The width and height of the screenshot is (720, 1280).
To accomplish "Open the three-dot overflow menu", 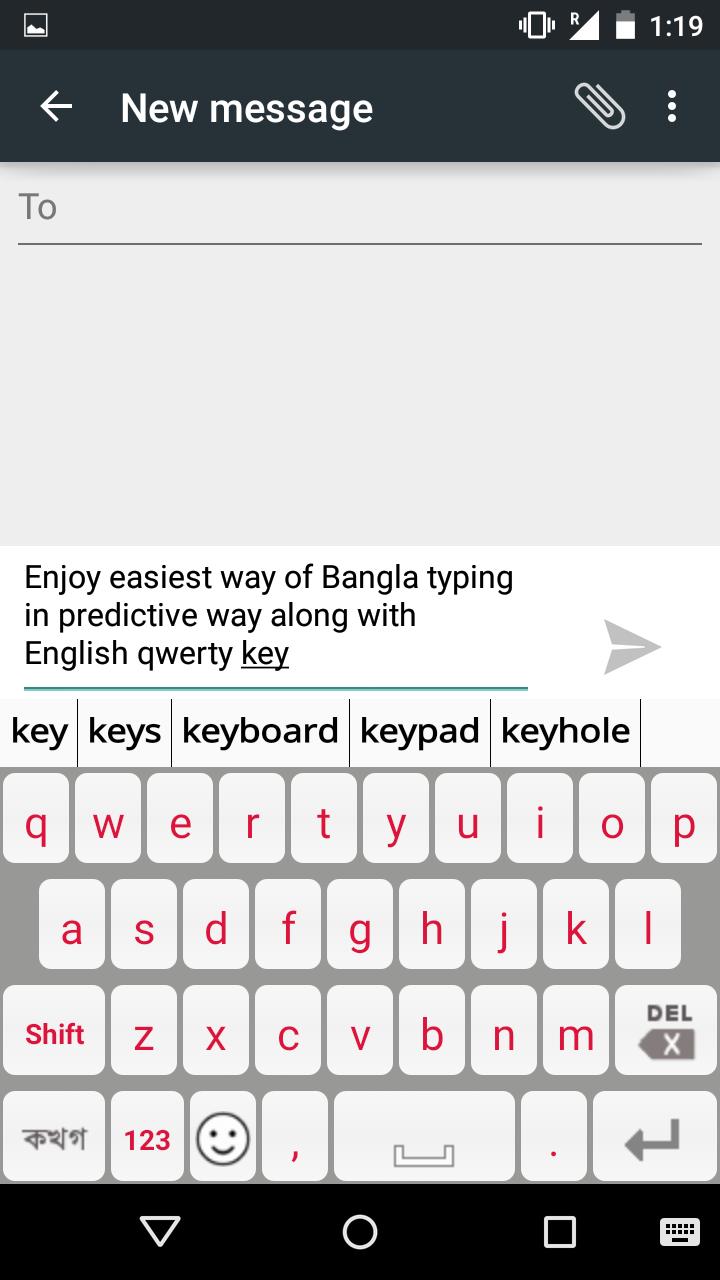I will pyautogui.click(x=672, y=106).
